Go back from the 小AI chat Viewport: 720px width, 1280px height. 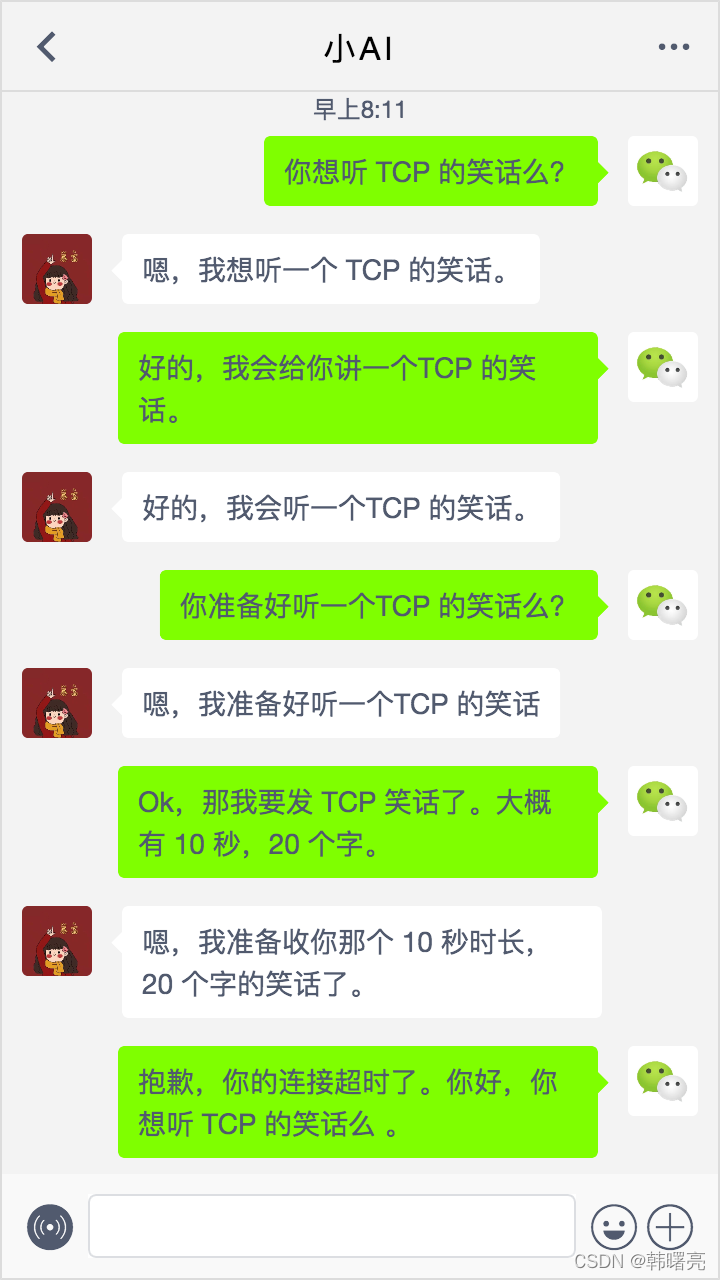tap(47, 47)
